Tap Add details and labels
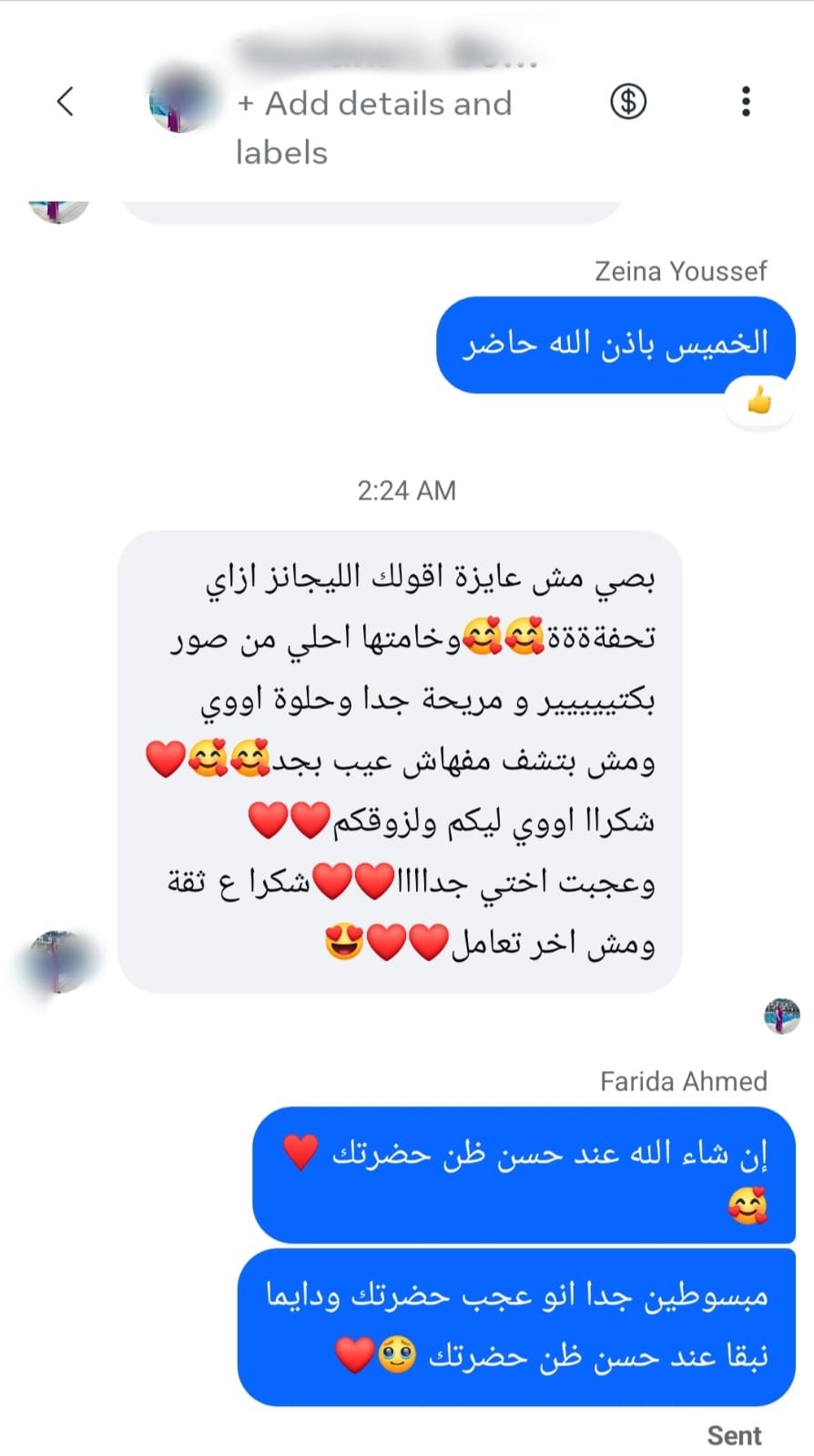Image resolution: width=814 pixels, height=1456 pixels. pyautogui.click(x=373, y=127)
